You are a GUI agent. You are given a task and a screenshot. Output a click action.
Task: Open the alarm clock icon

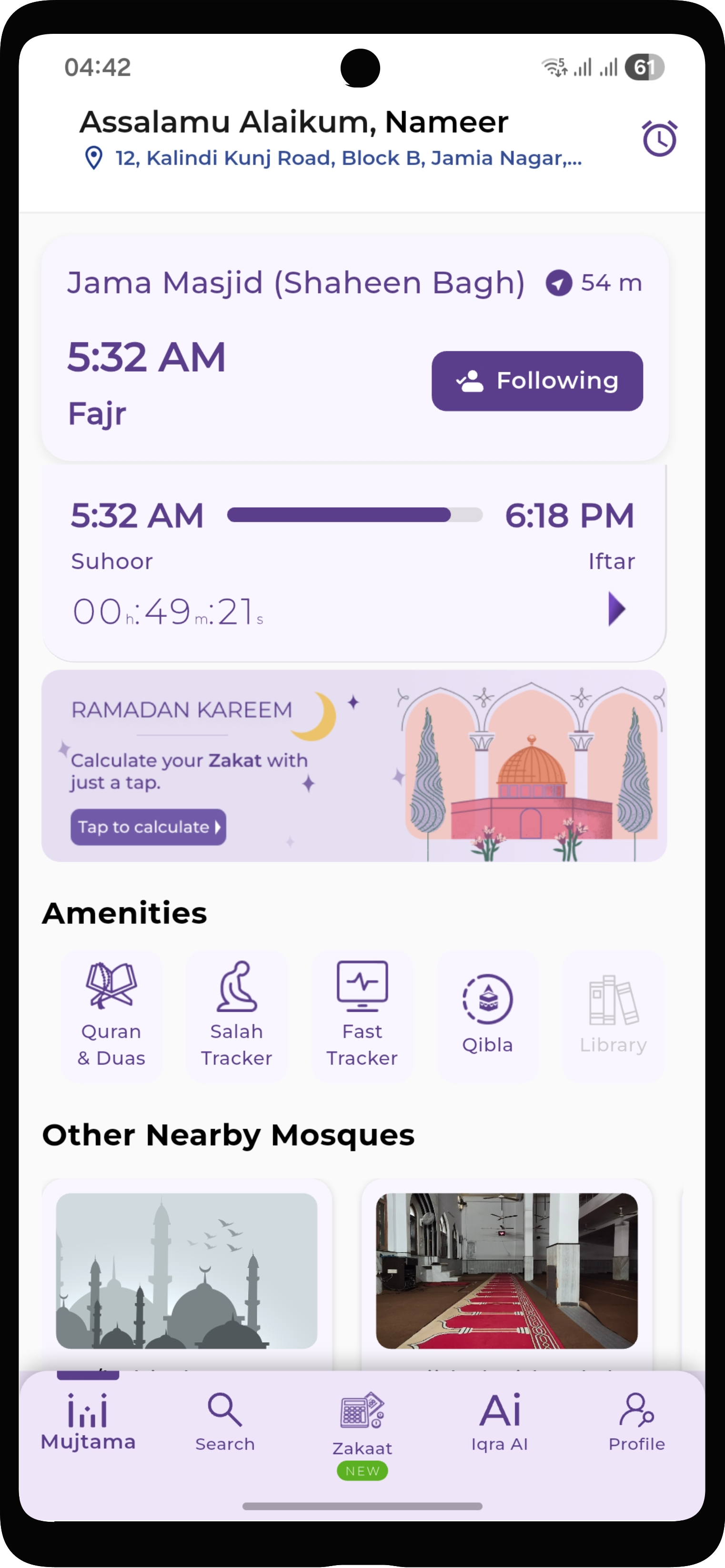659,139
